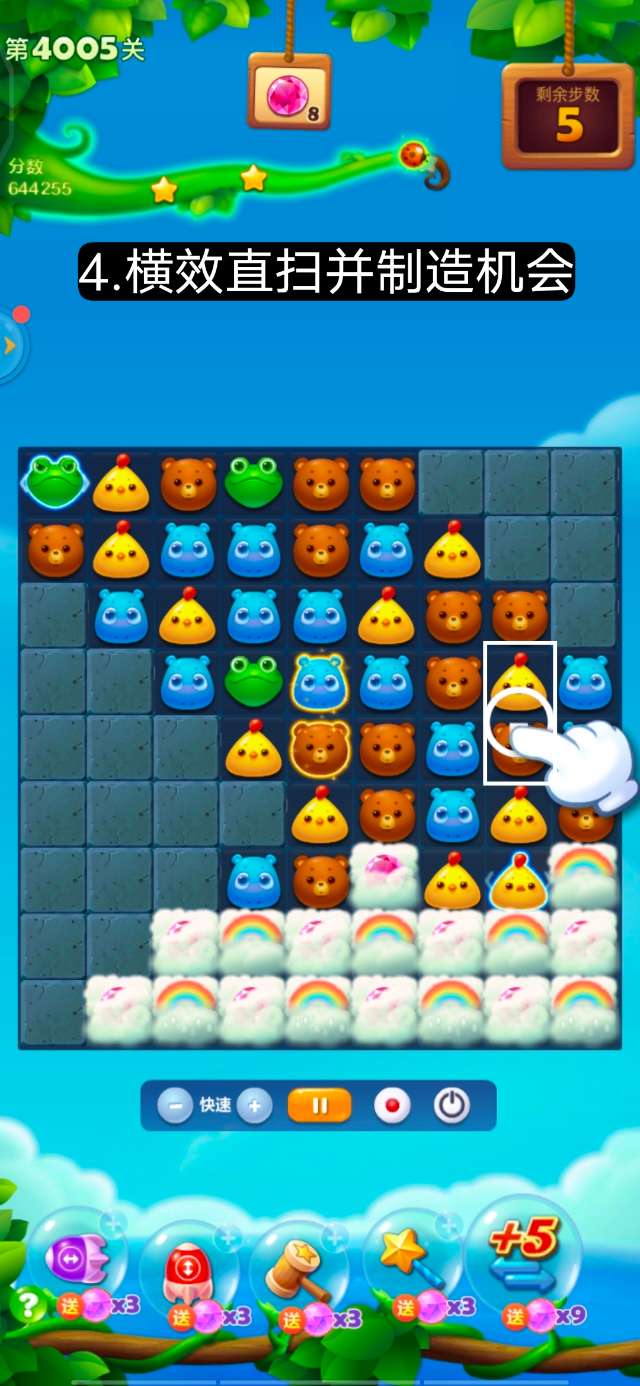Viewport: 640px width, 1386px height.
Task: Expand the side panel arrow tab
Action: pyautogui.click(x=10, y=346)
